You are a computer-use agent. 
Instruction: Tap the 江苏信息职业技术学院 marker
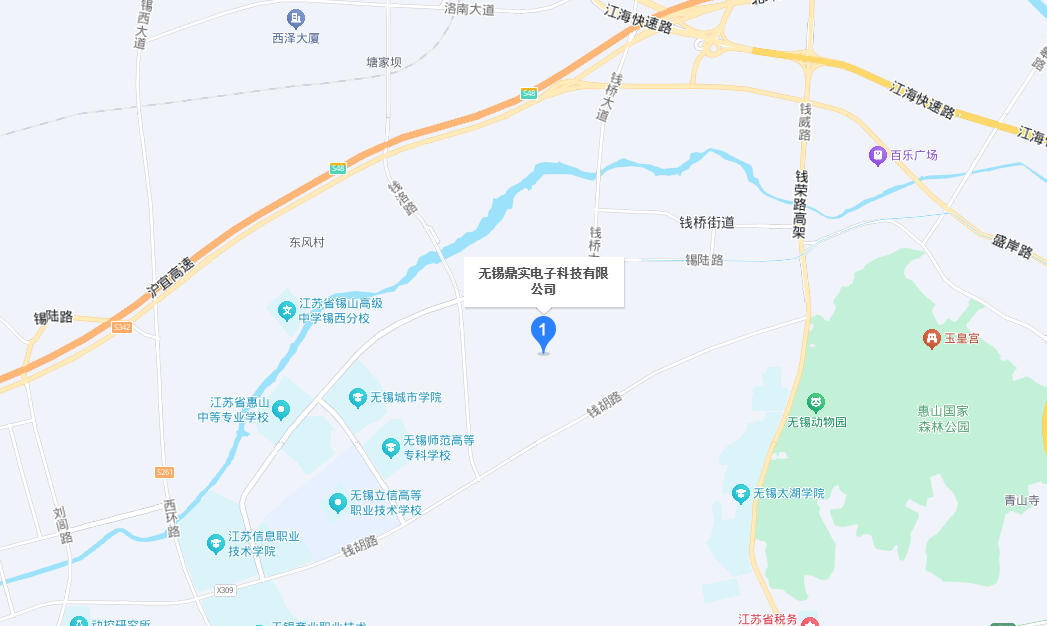coord(215,544)
